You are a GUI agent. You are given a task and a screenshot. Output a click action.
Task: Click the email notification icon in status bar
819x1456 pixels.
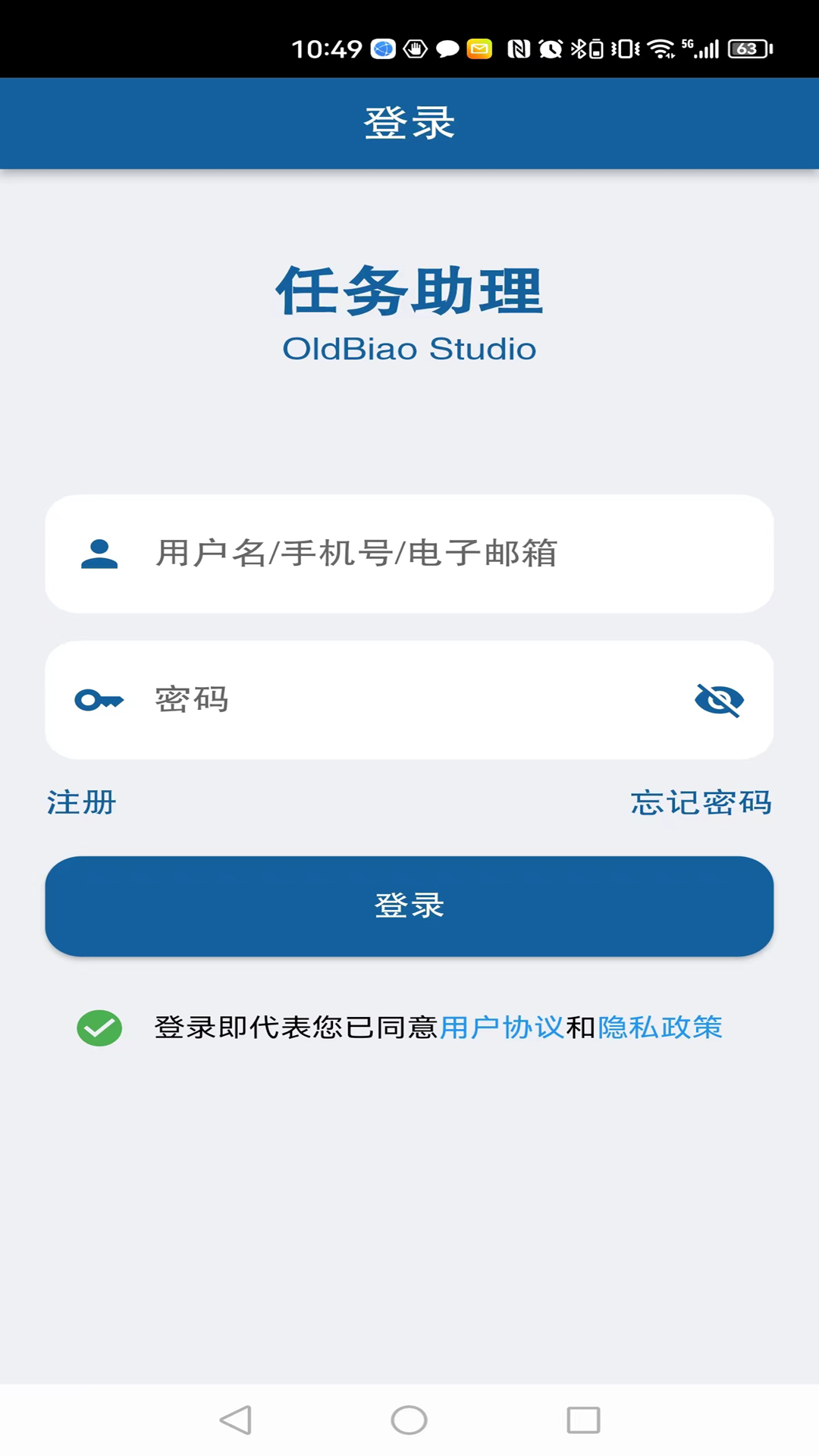[x=479, y=47]
